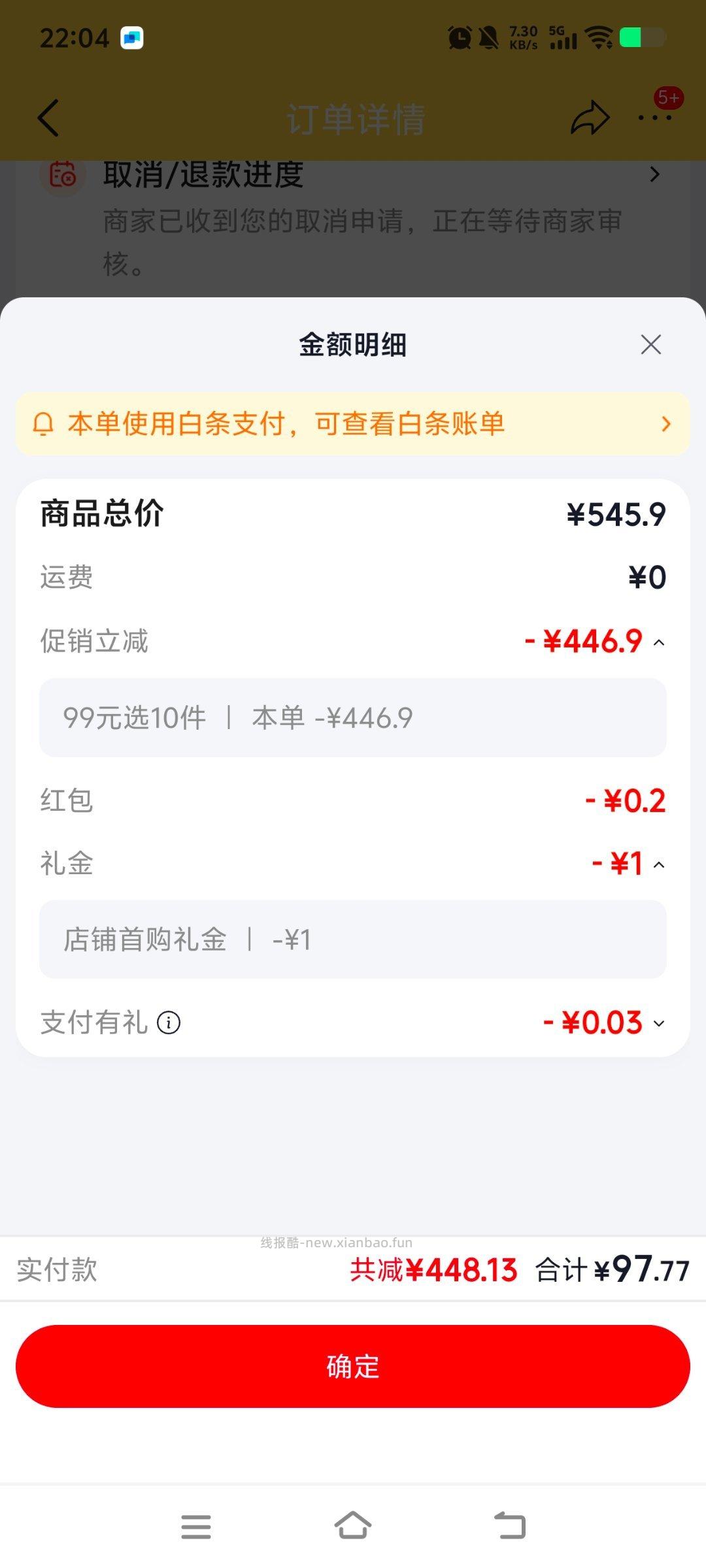Screen dimensions: 706x1568
Task: Tap the red refund calendar icon beside 取消/退款进度
Action: (x=62, y=176)
